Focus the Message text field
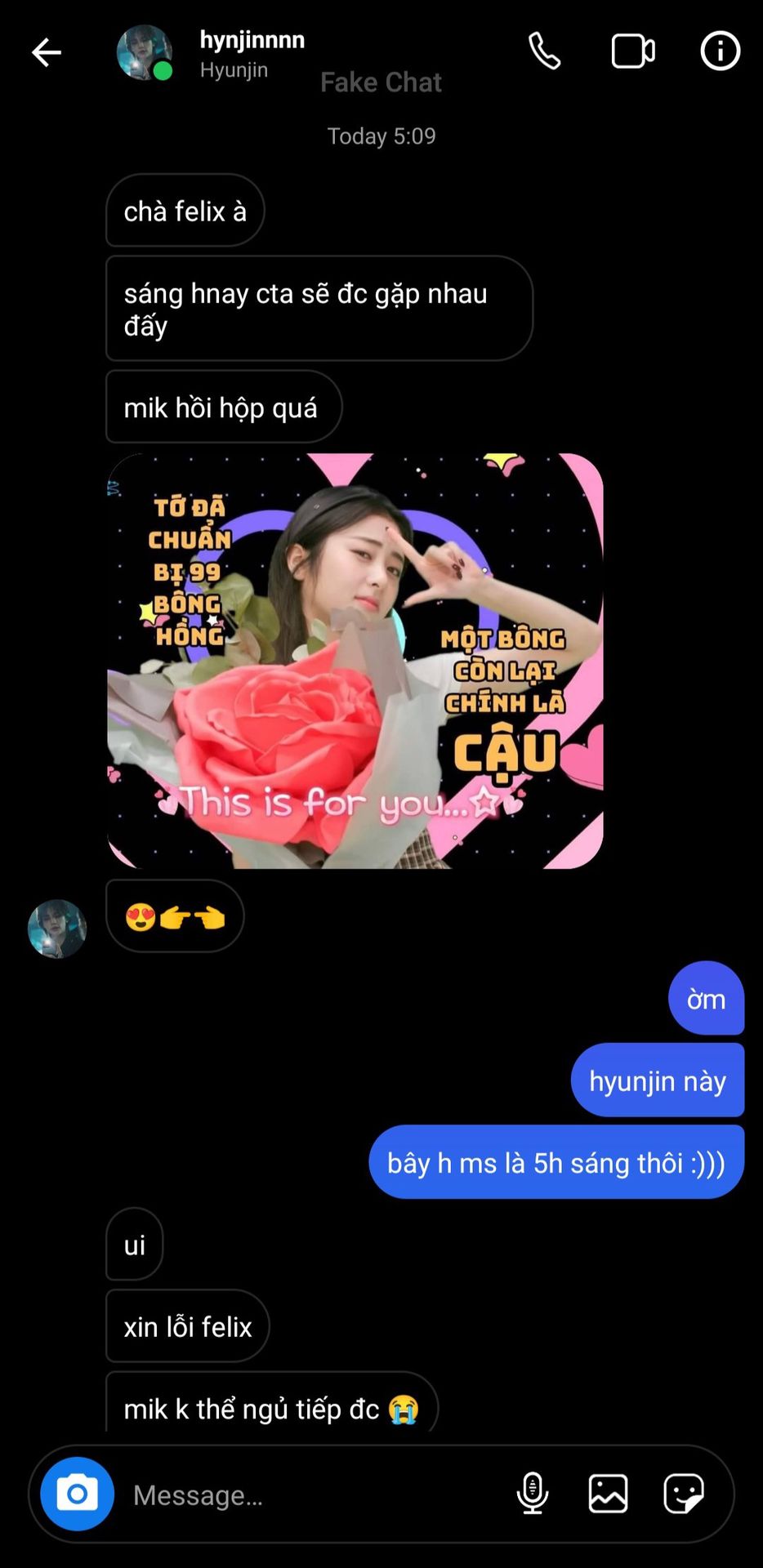 [x=310, y=1494]
